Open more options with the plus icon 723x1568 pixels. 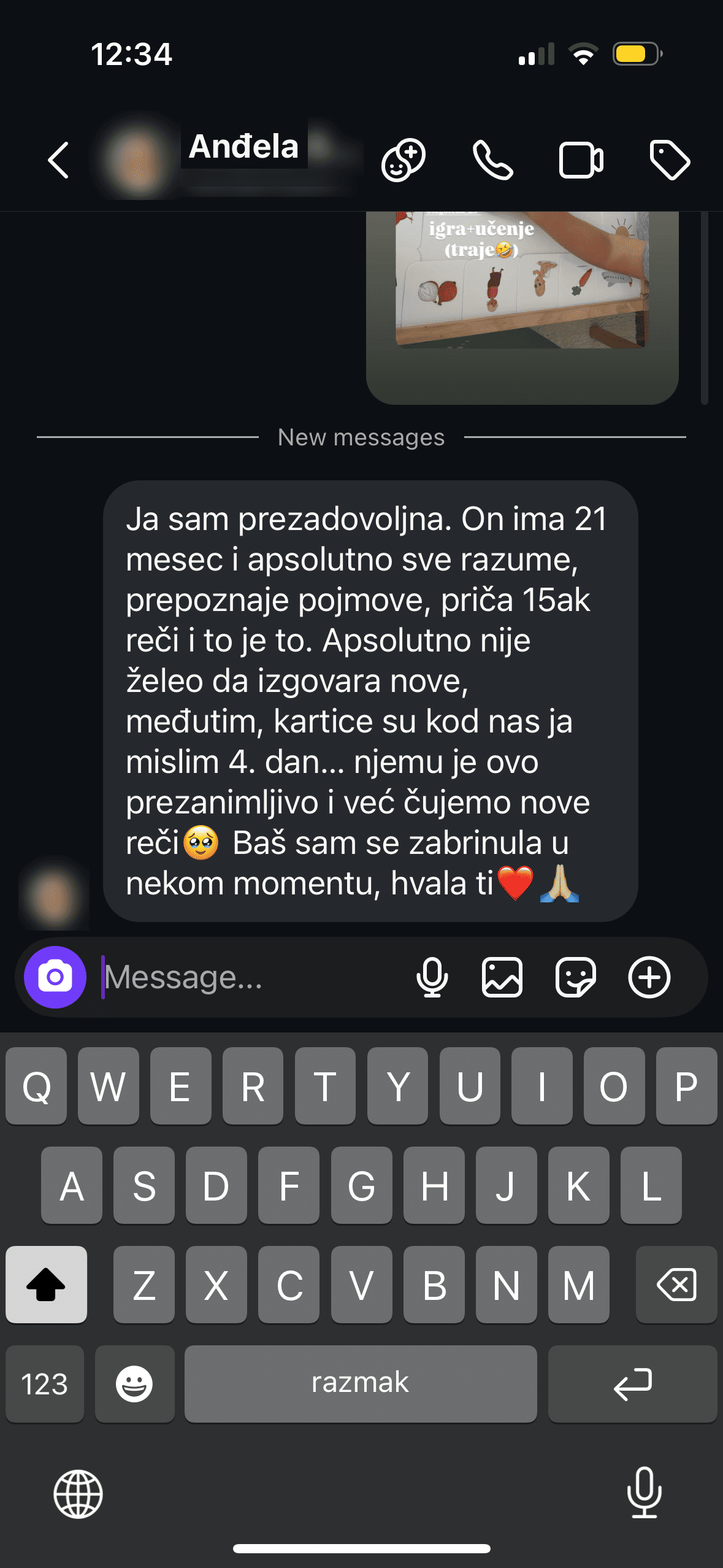649,977
